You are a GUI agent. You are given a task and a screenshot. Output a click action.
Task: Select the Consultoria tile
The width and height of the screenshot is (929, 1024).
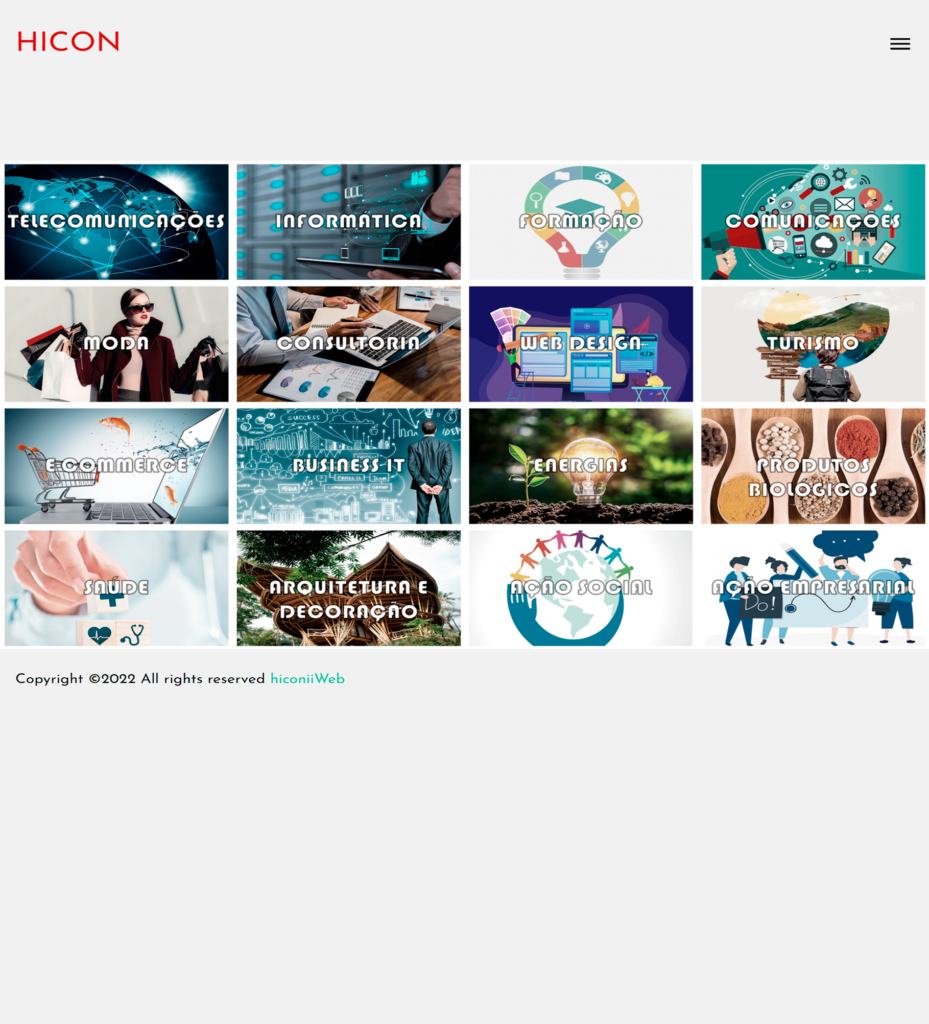coord(348,343)
